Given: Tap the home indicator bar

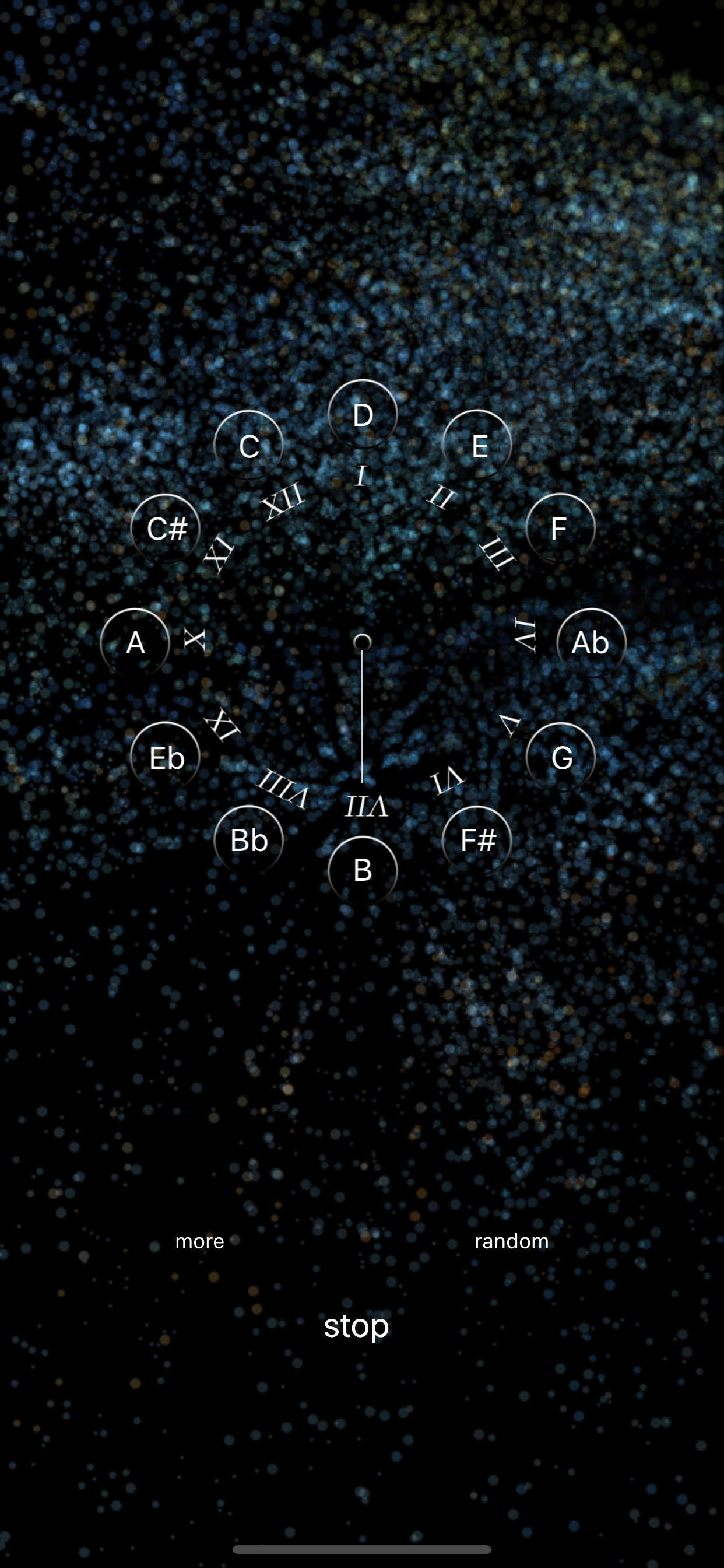Looking at the screenshot, I should coord(361,1549).
